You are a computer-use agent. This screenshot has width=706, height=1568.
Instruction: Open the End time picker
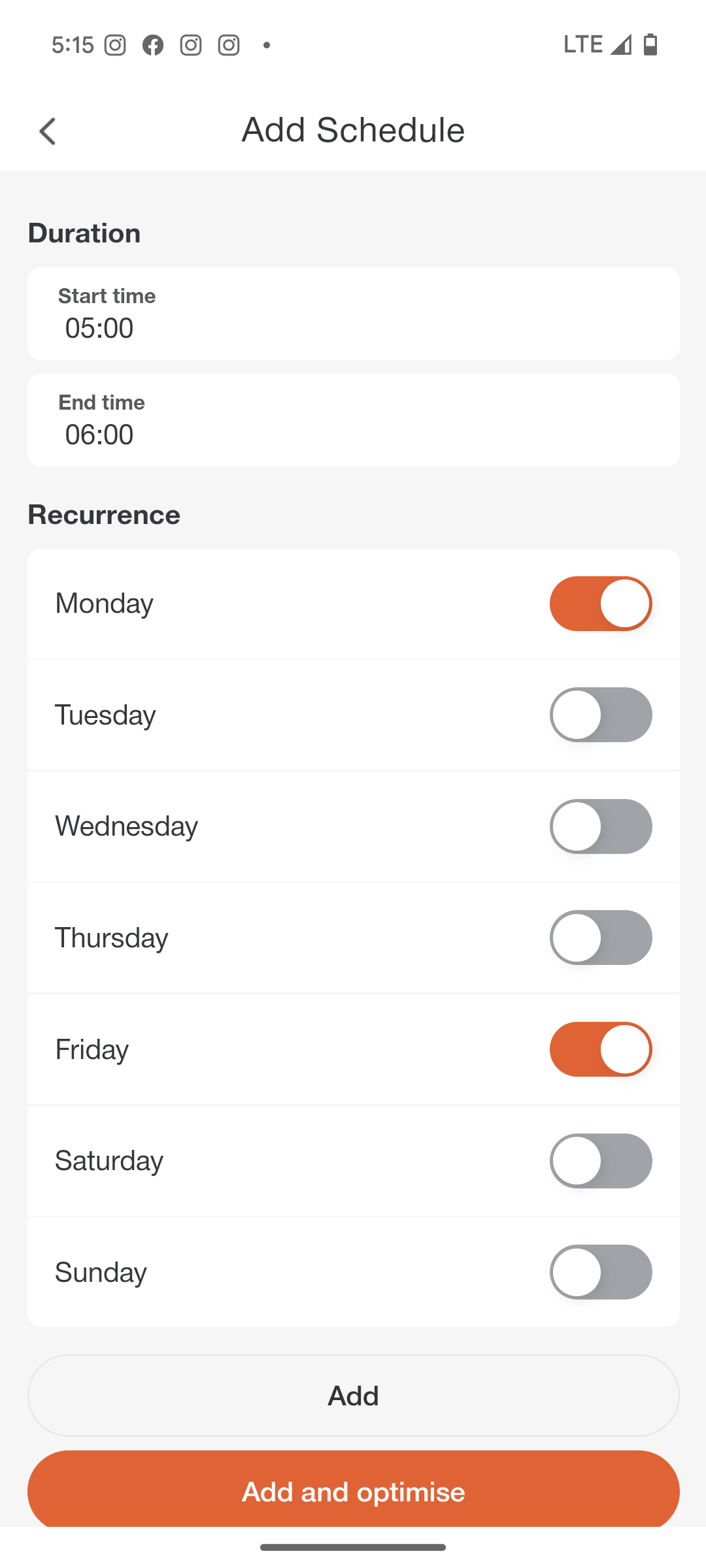pos(353,420)
